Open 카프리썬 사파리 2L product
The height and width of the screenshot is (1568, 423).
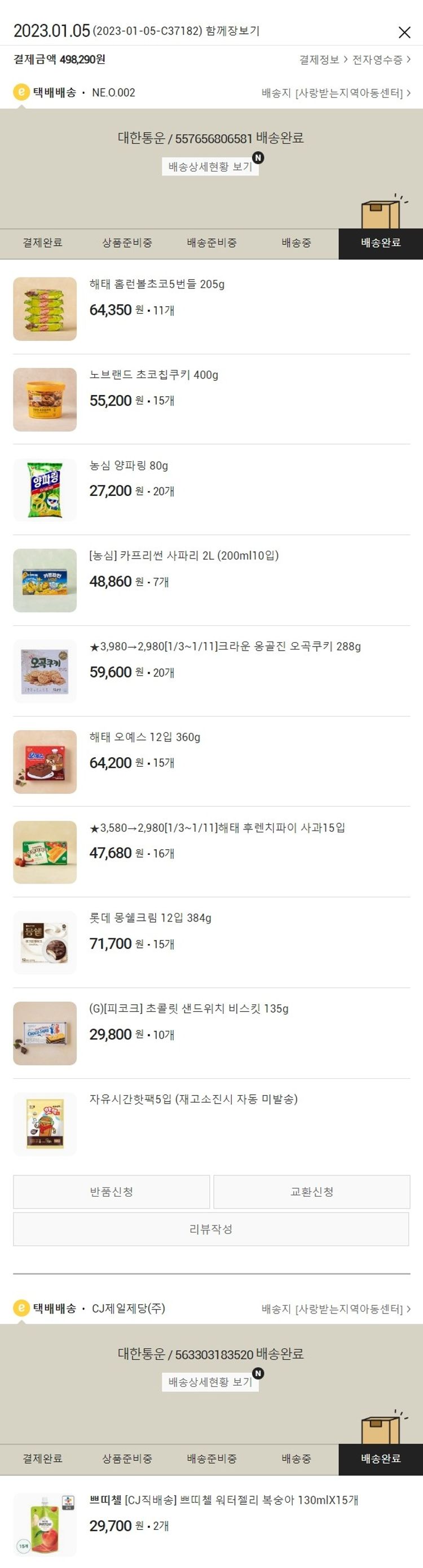[x=184, y=556]
